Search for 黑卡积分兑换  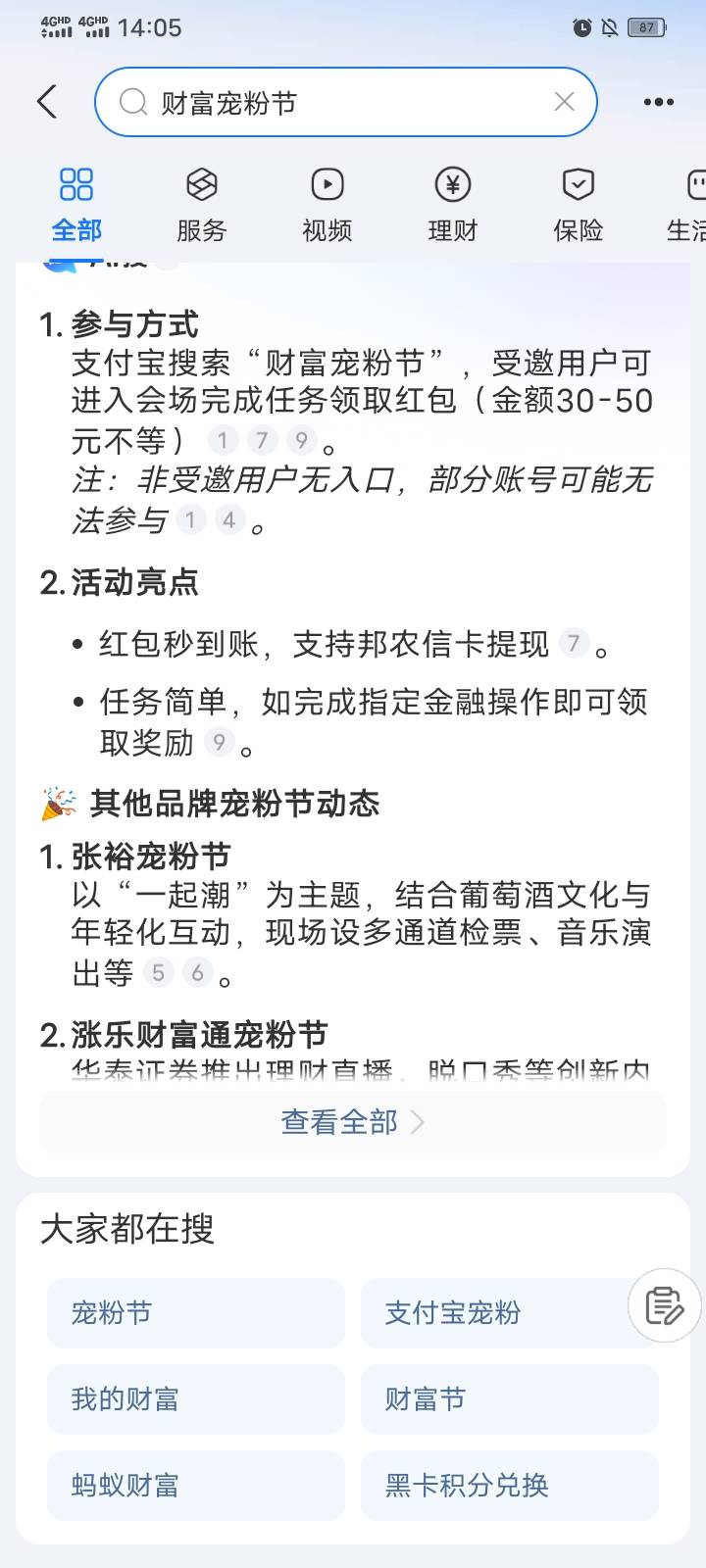pos(510,1485)
